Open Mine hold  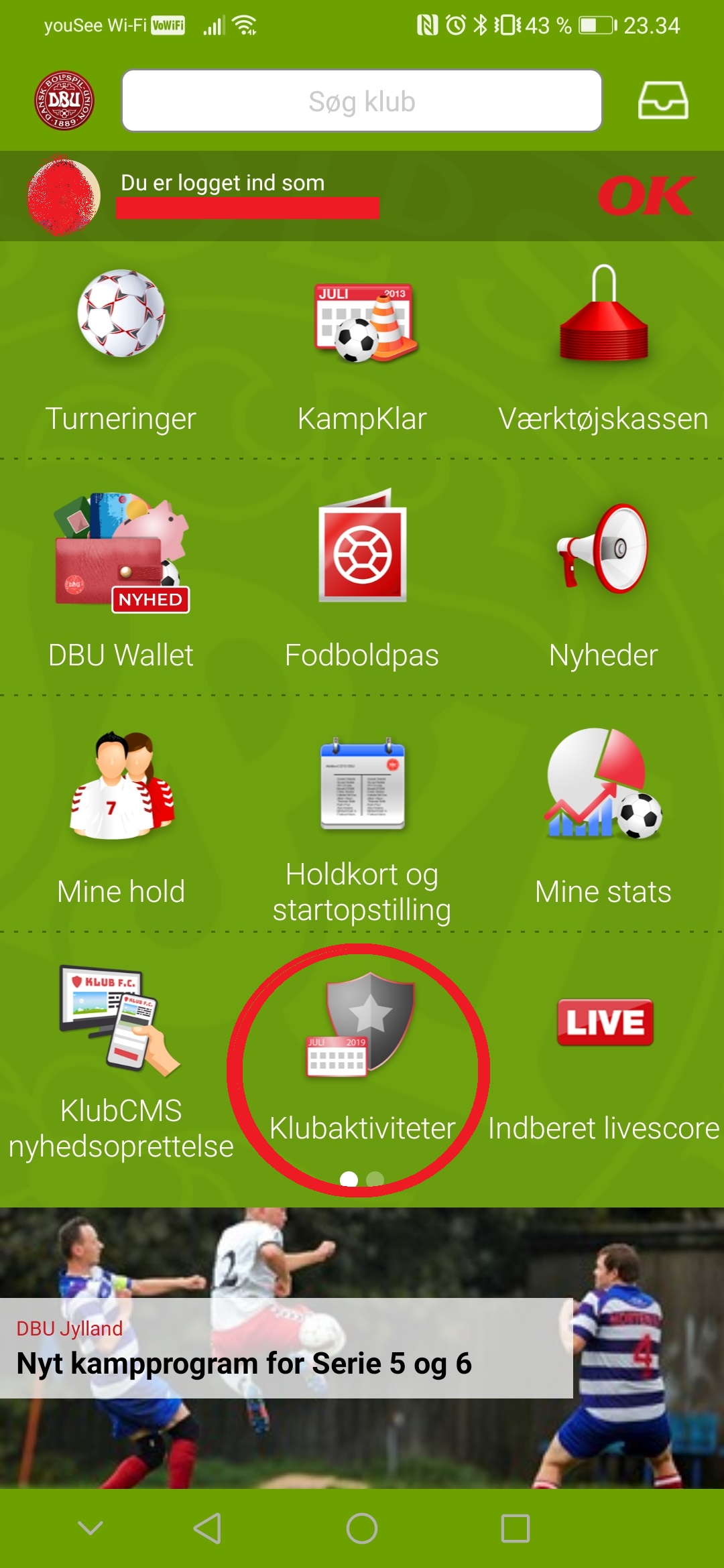[121, 818]
